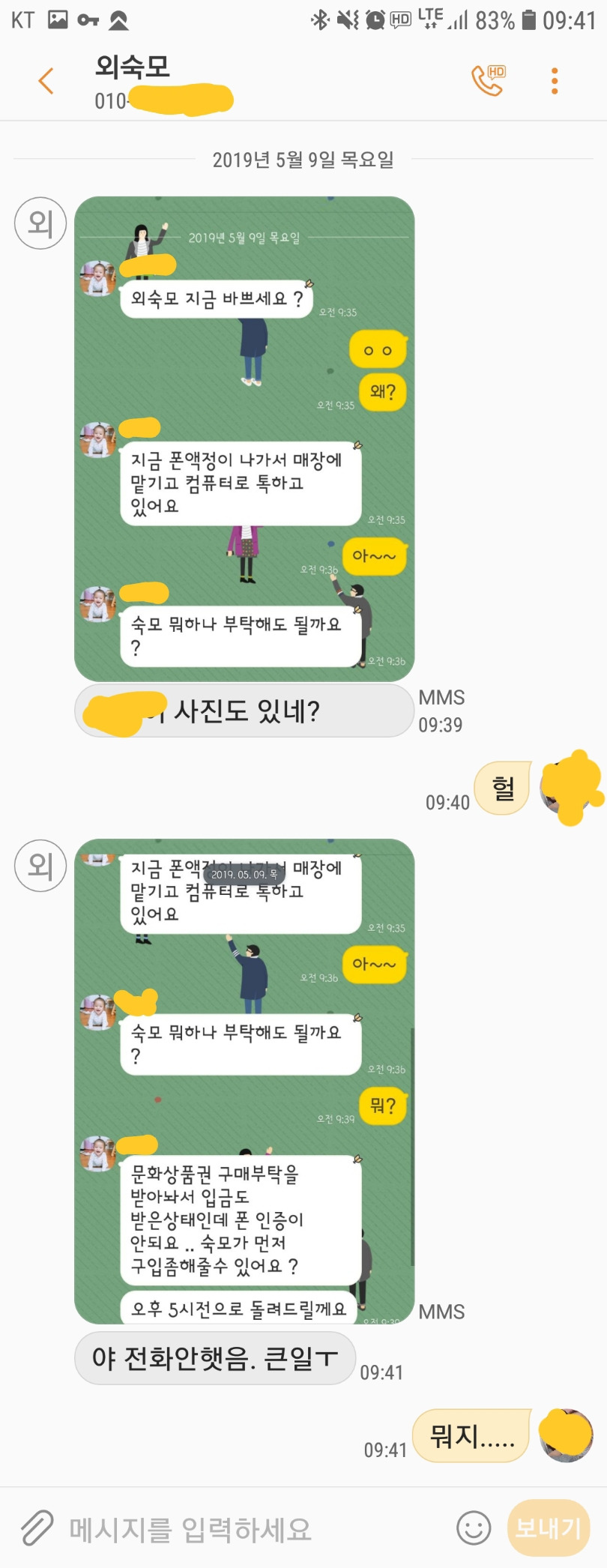The height and width of the screenshot is (1568, 607).
Task: Open the second MMS screenshot about 문화상품권
Action: tap(244, 1081)
